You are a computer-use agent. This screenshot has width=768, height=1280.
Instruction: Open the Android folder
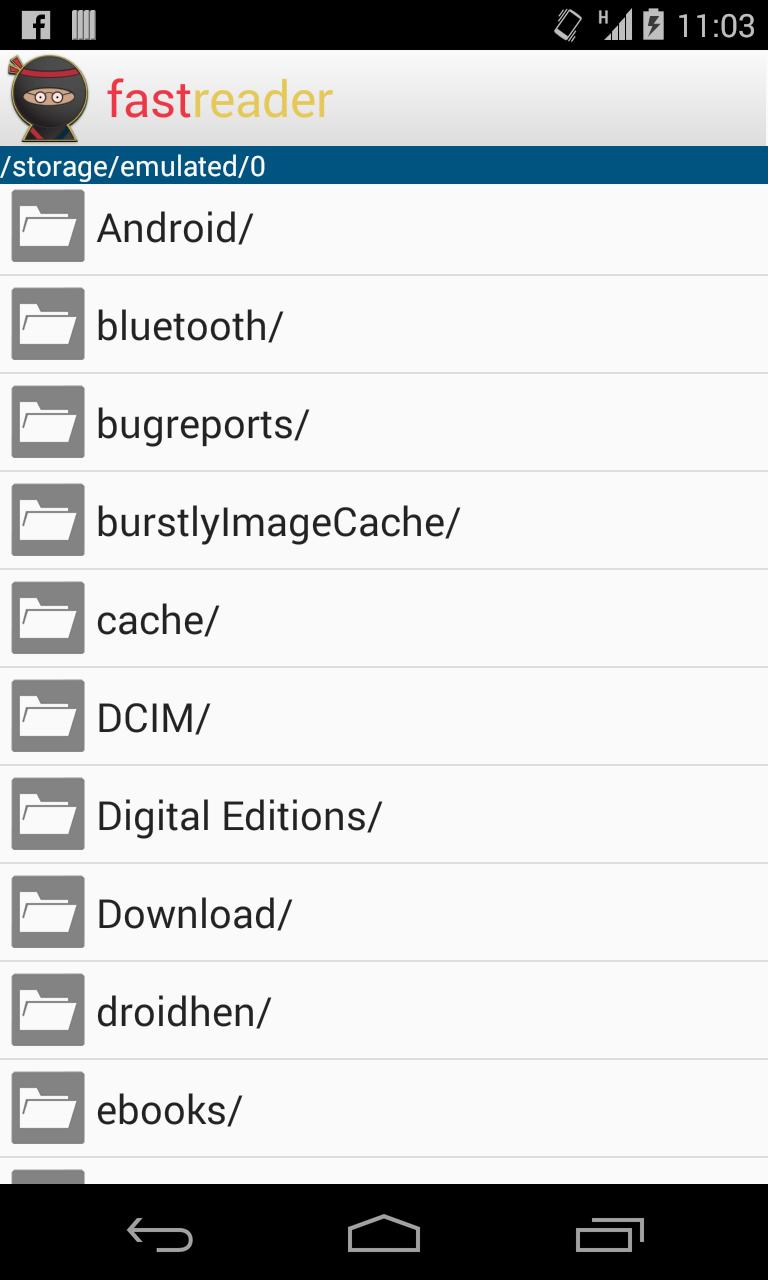[x=175, y=228]
